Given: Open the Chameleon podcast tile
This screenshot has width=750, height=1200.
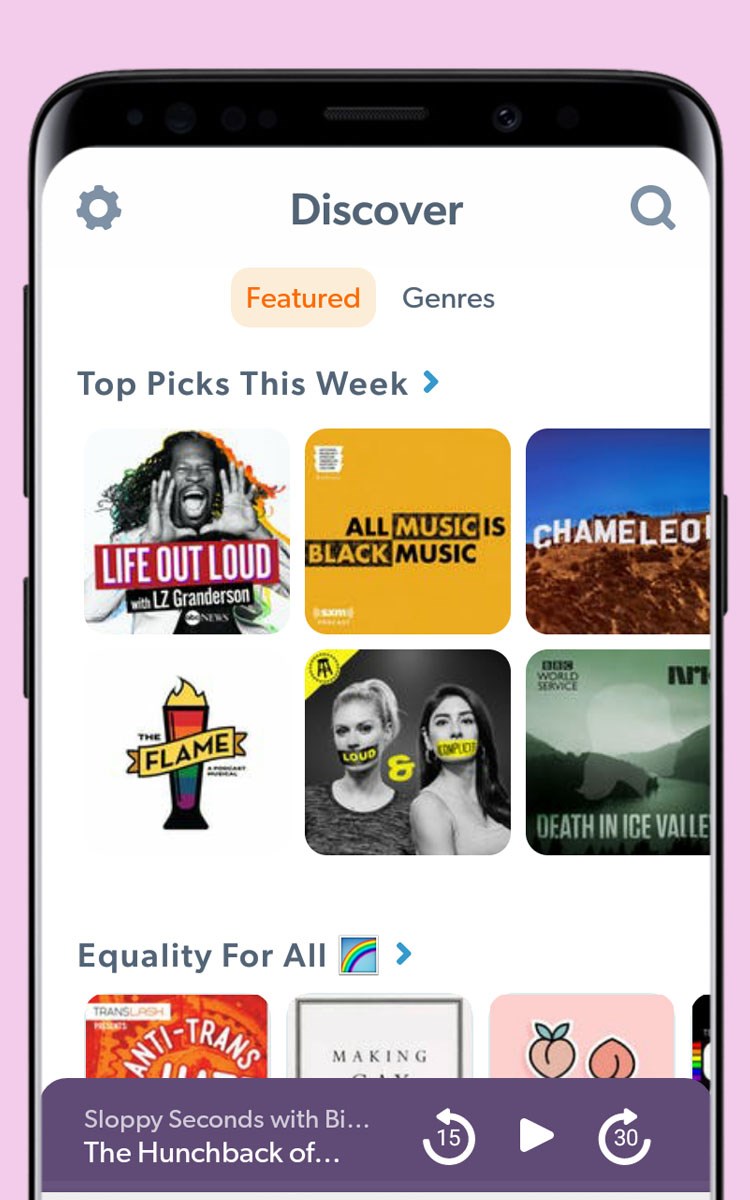Looking at the screenshot, I should point(618,531).
